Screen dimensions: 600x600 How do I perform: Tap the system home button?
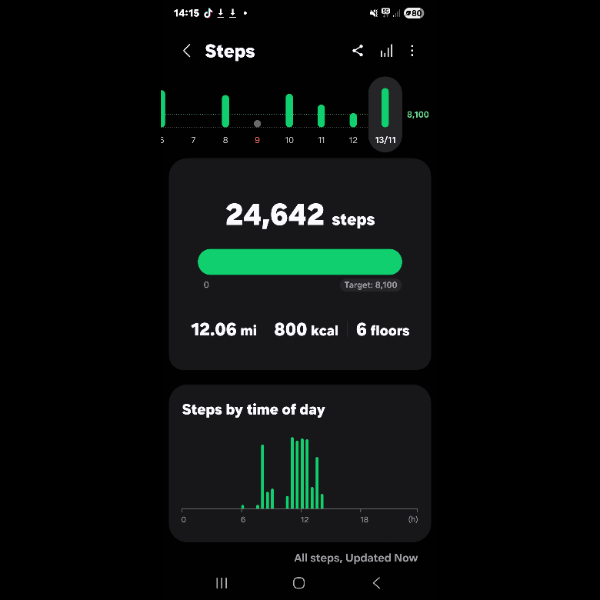(x=299, y=582)
